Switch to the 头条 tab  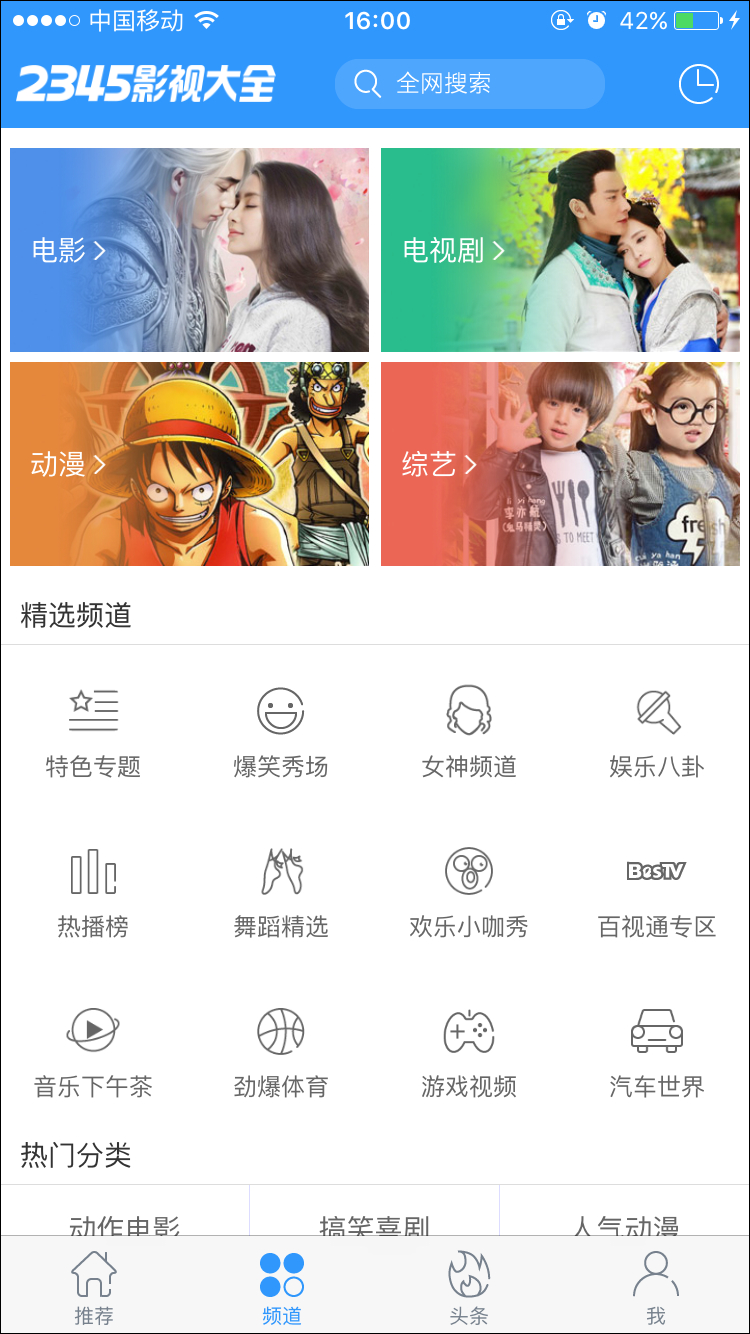tap(469, 1288)
